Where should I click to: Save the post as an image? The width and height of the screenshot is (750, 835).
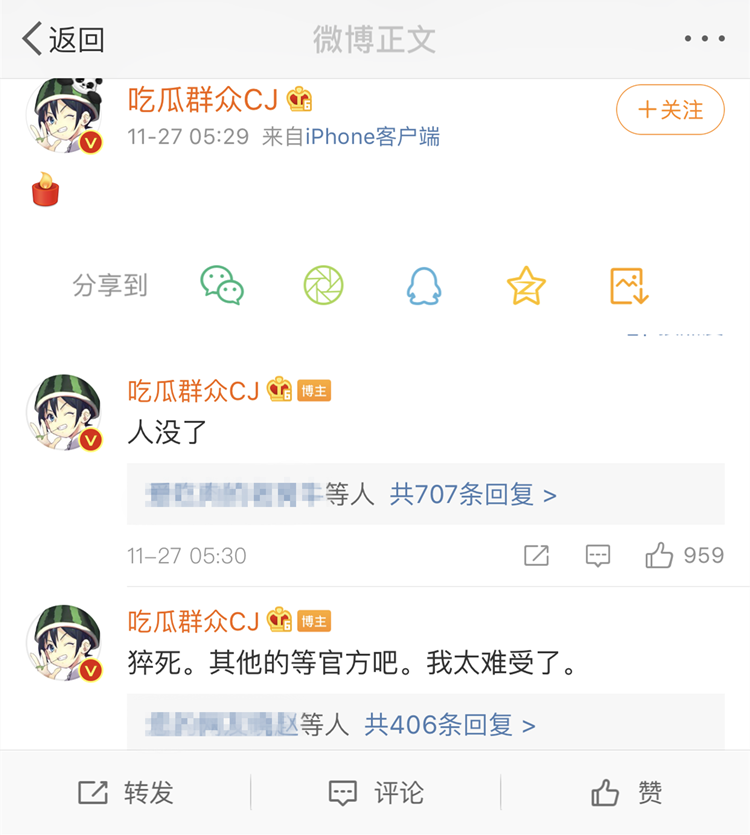(x=629, y=286)
